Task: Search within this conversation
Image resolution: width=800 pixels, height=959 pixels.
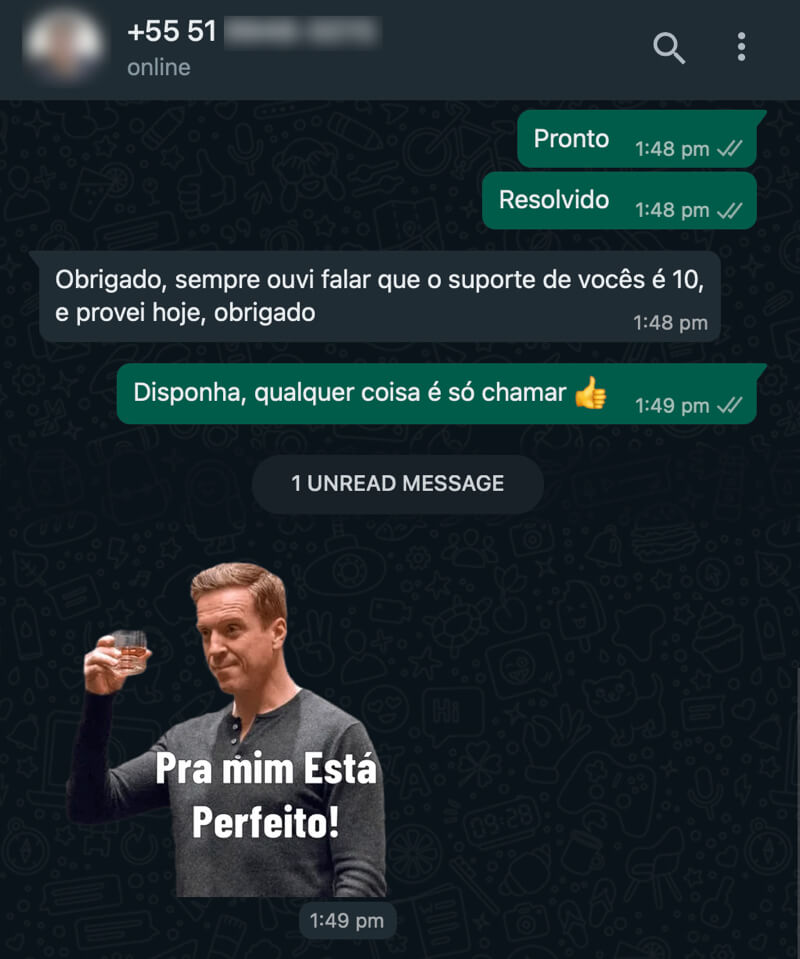Action: click(x=669, y=47)
